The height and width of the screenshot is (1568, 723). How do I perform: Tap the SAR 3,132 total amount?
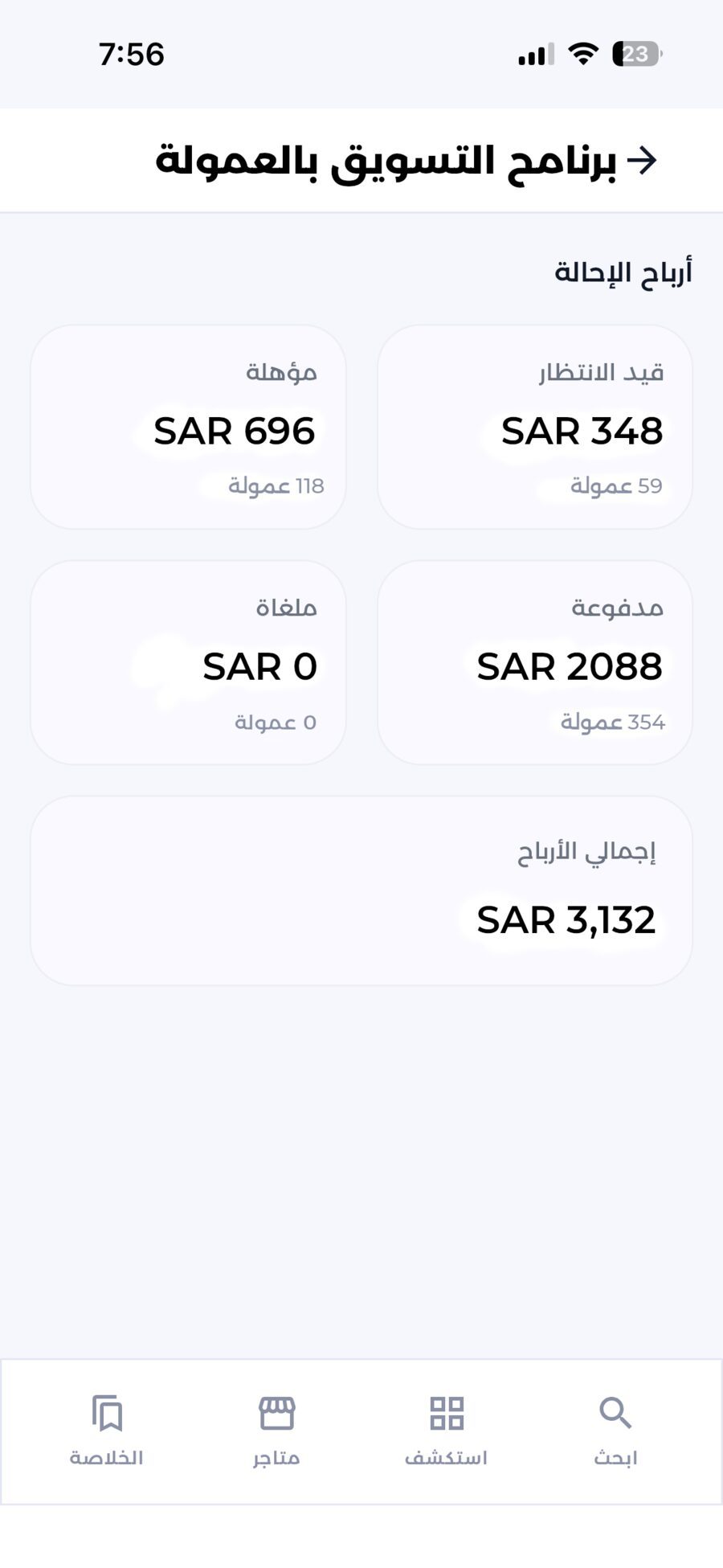point(566,919)
